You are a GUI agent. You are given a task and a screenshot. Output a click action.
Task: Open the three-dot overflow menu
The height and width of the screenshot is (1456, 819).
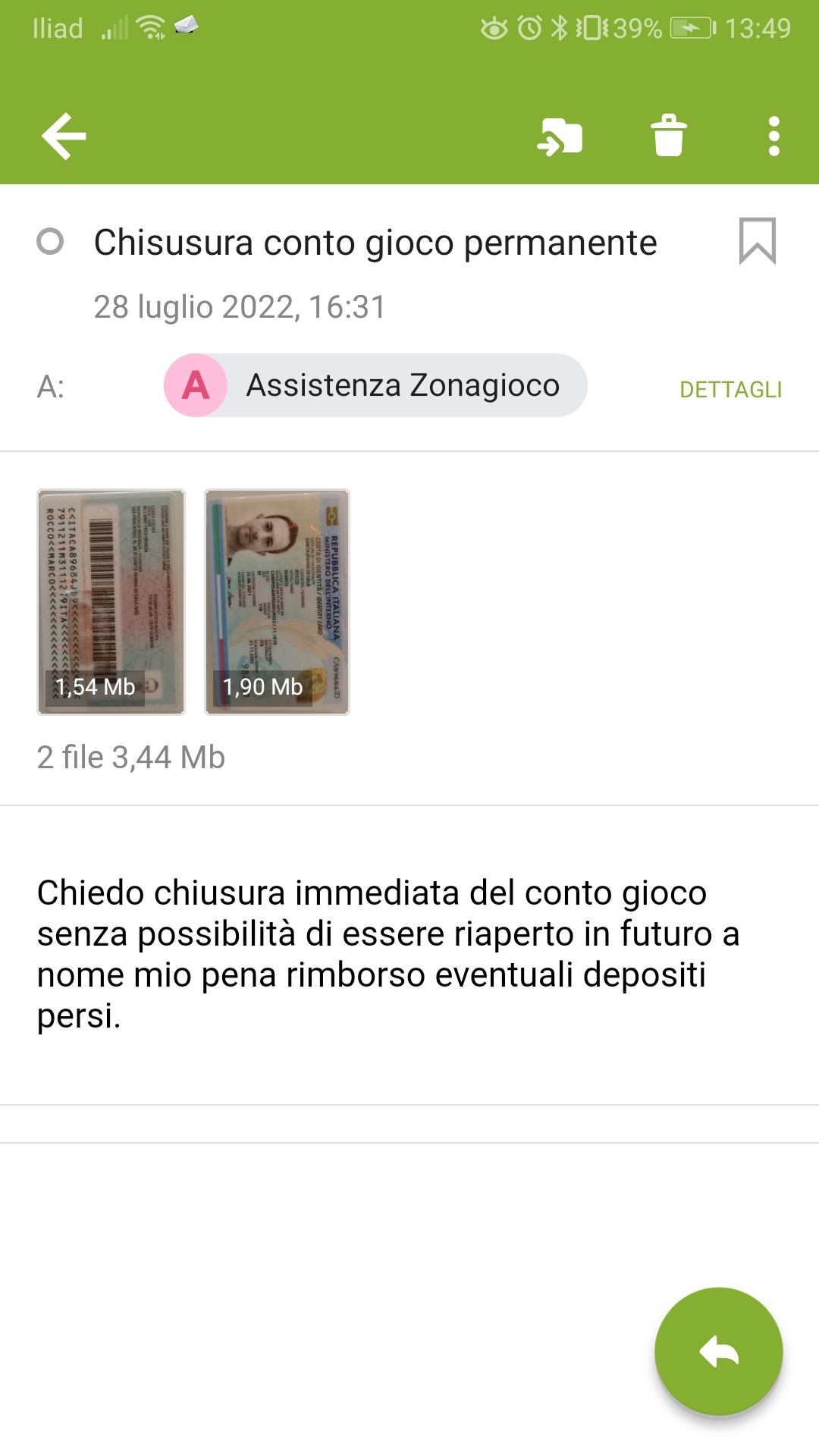(773, 136)
